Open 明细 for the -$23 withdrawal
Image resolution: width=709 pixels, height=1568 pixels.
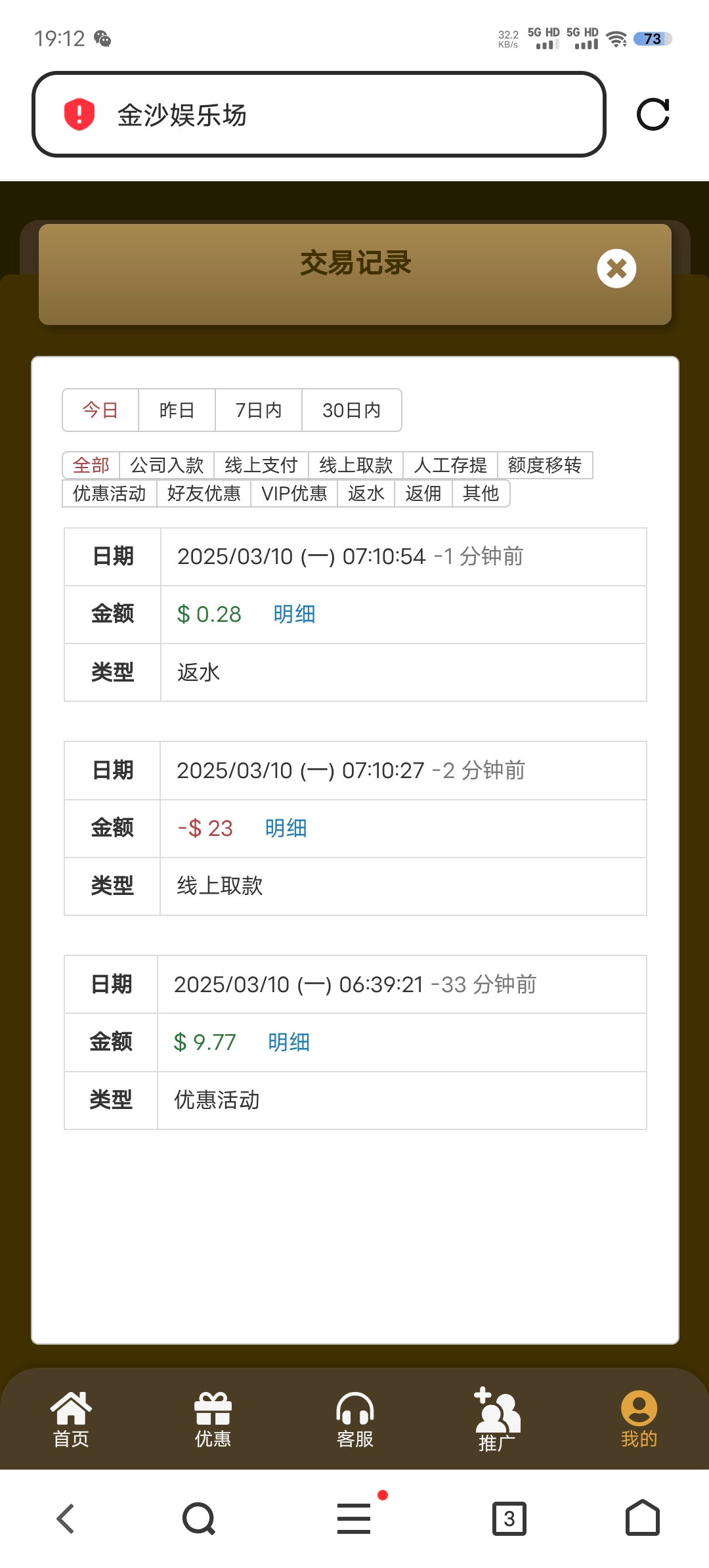tap(286, 829)
